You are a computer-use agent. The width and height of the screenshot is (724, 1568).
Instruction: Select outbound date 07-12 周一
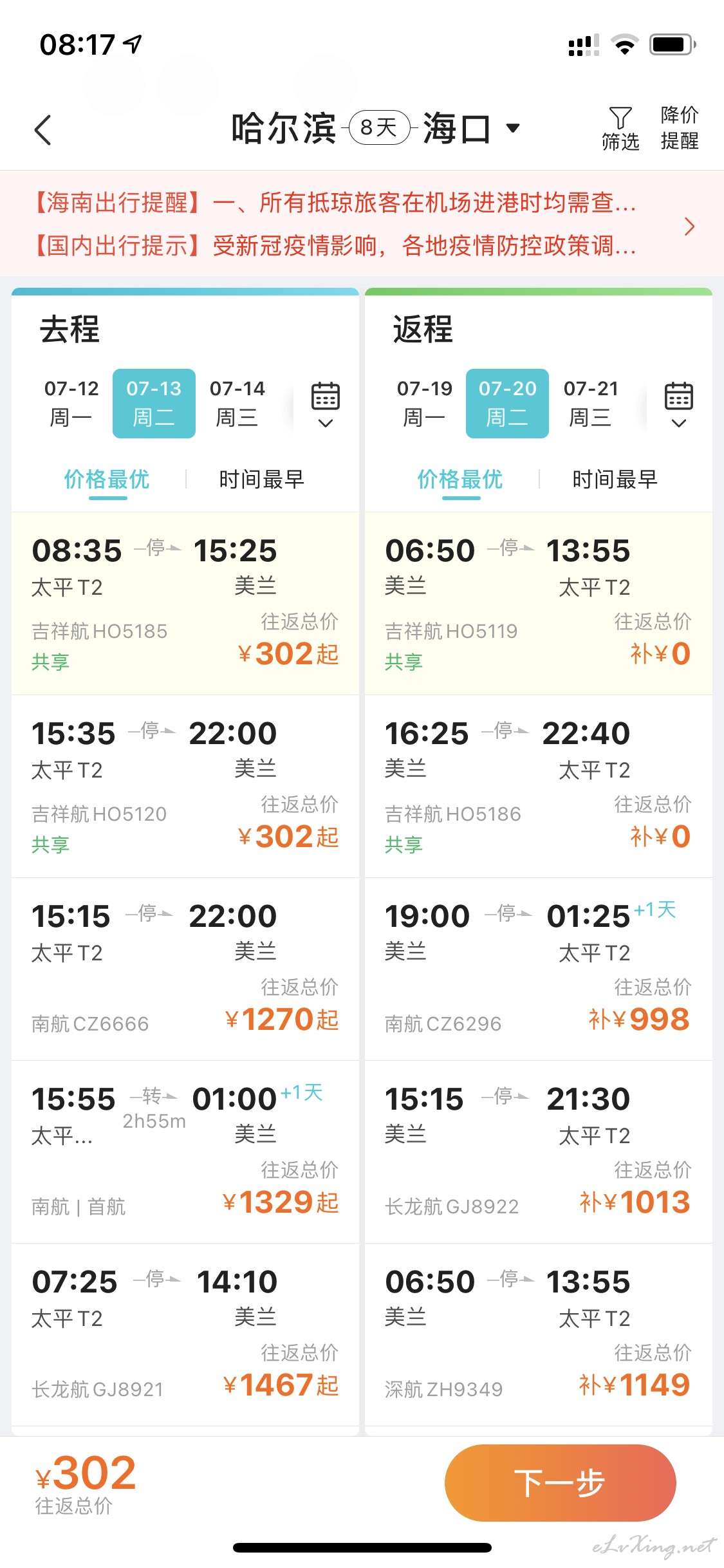71,404
